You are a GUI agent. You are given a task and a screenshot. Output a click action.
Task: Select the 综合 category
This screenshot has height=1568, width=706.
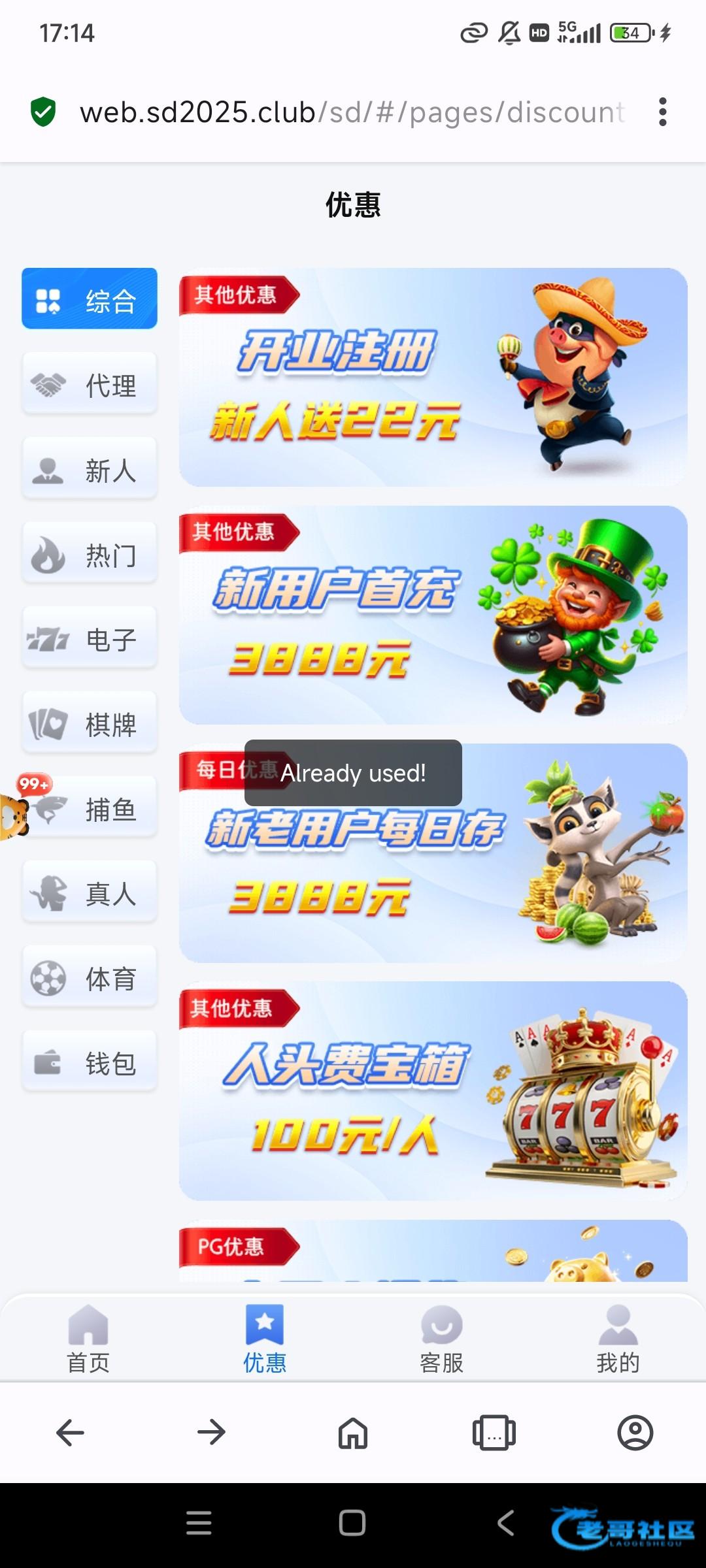pyautogui.click(x=90, y=299)
